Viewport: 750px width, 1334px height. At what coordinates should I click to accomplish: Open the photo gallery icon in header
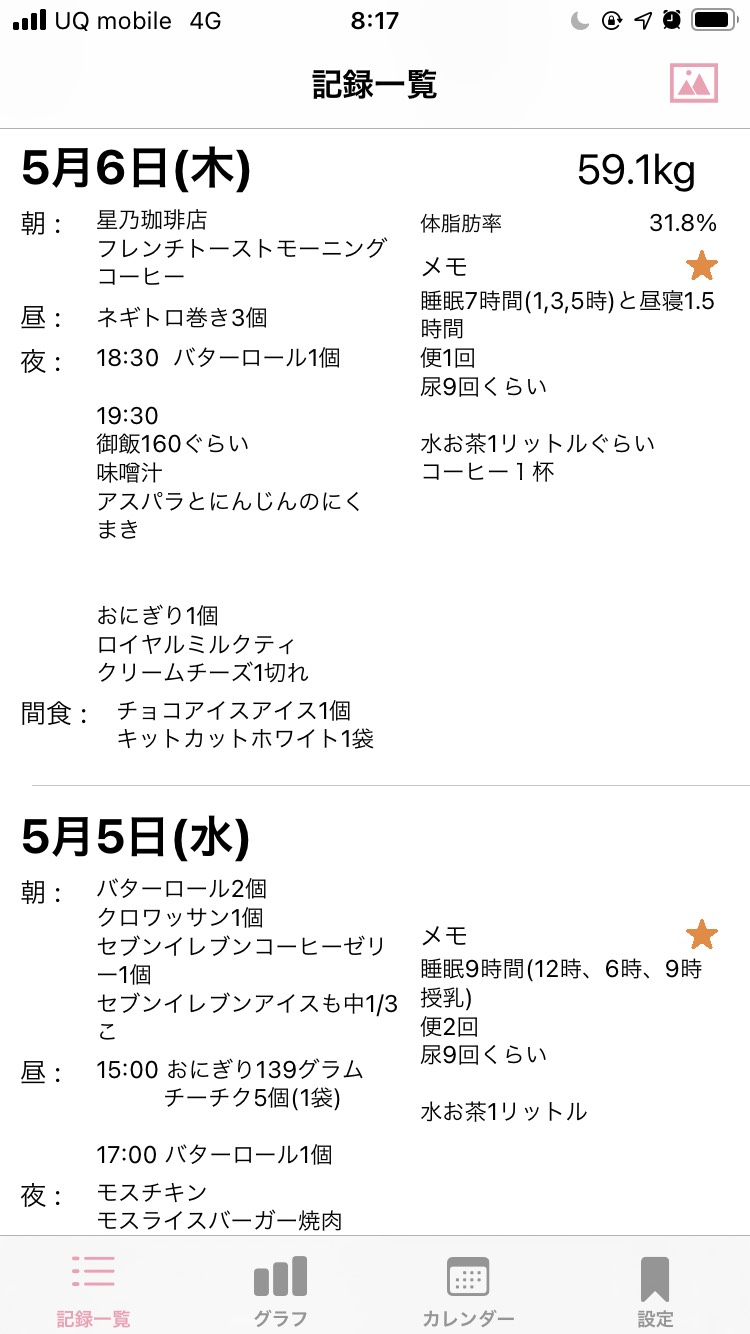point(694,83)
